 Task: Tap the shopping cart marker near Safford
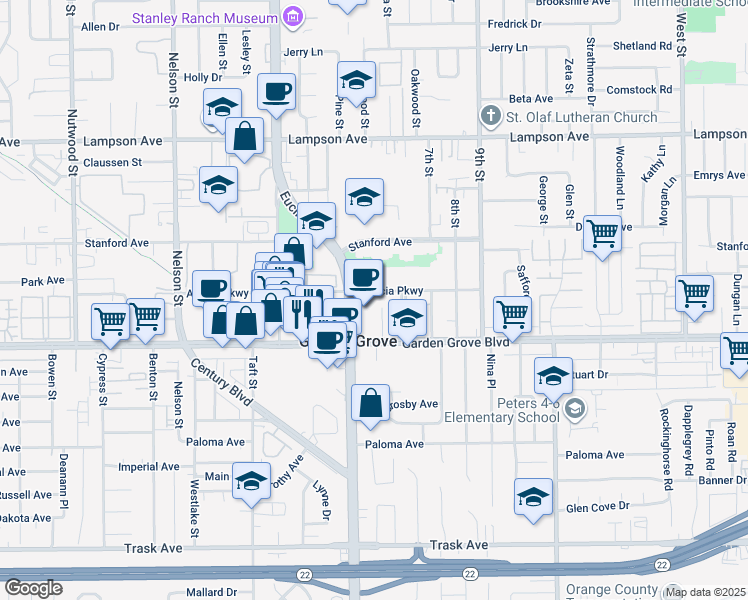[x=512, y=315]
